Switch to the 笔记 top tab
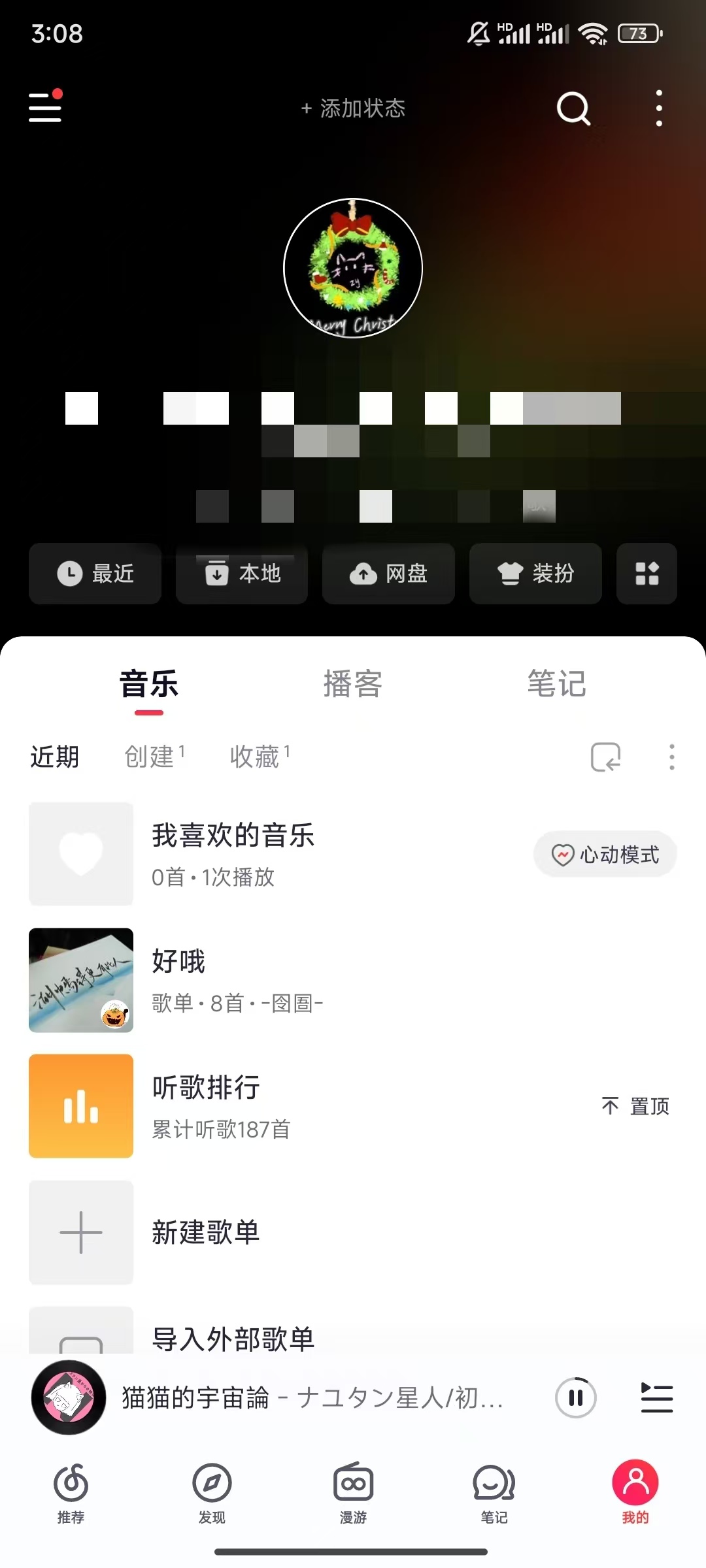 click(556, 684)
